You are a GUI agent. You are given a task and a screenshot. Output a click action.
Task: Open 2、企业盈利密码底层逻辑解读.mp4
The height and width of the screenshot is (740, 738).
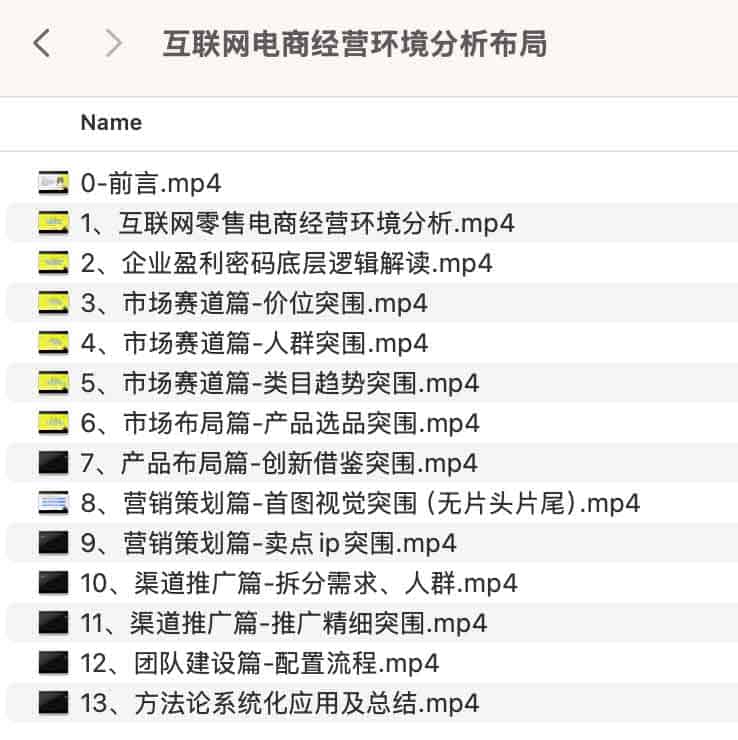[x=286, y=263]
